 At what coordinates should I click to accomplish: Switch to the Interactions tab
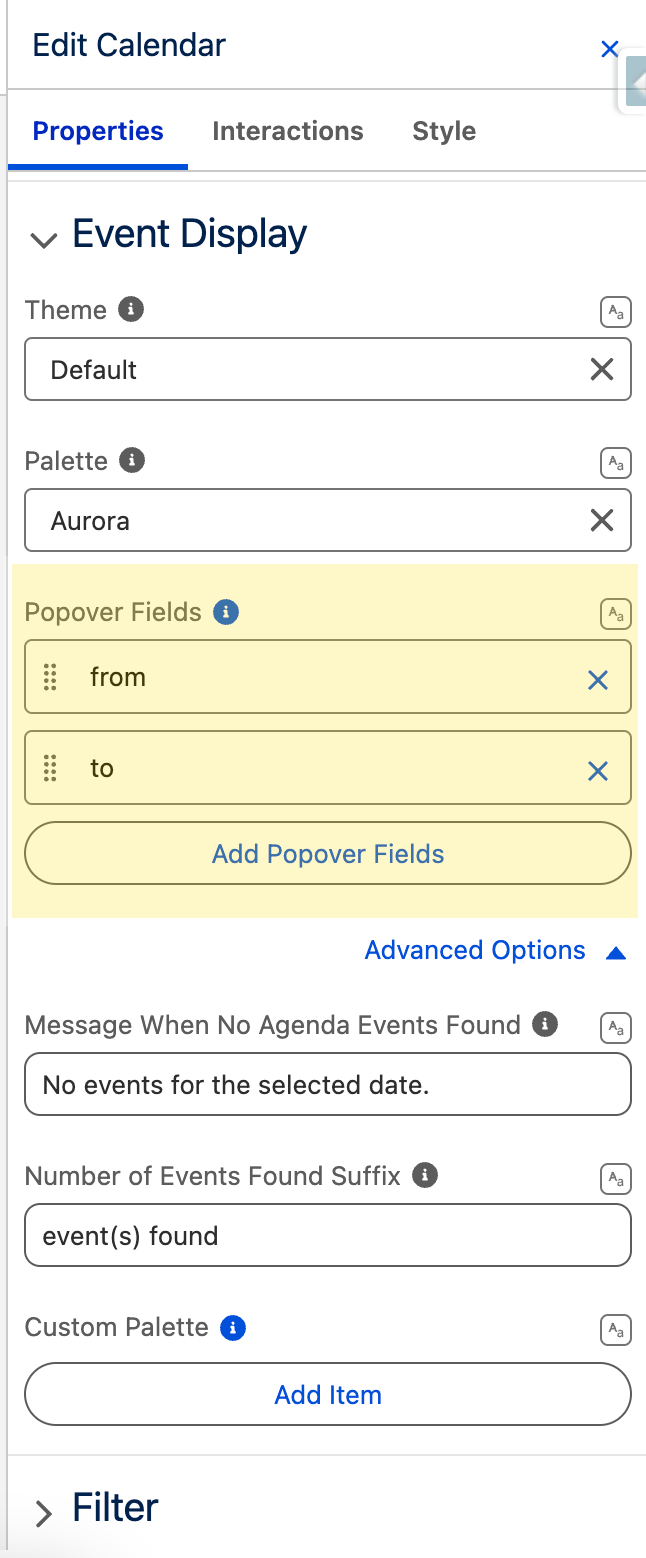click(288, 131)
